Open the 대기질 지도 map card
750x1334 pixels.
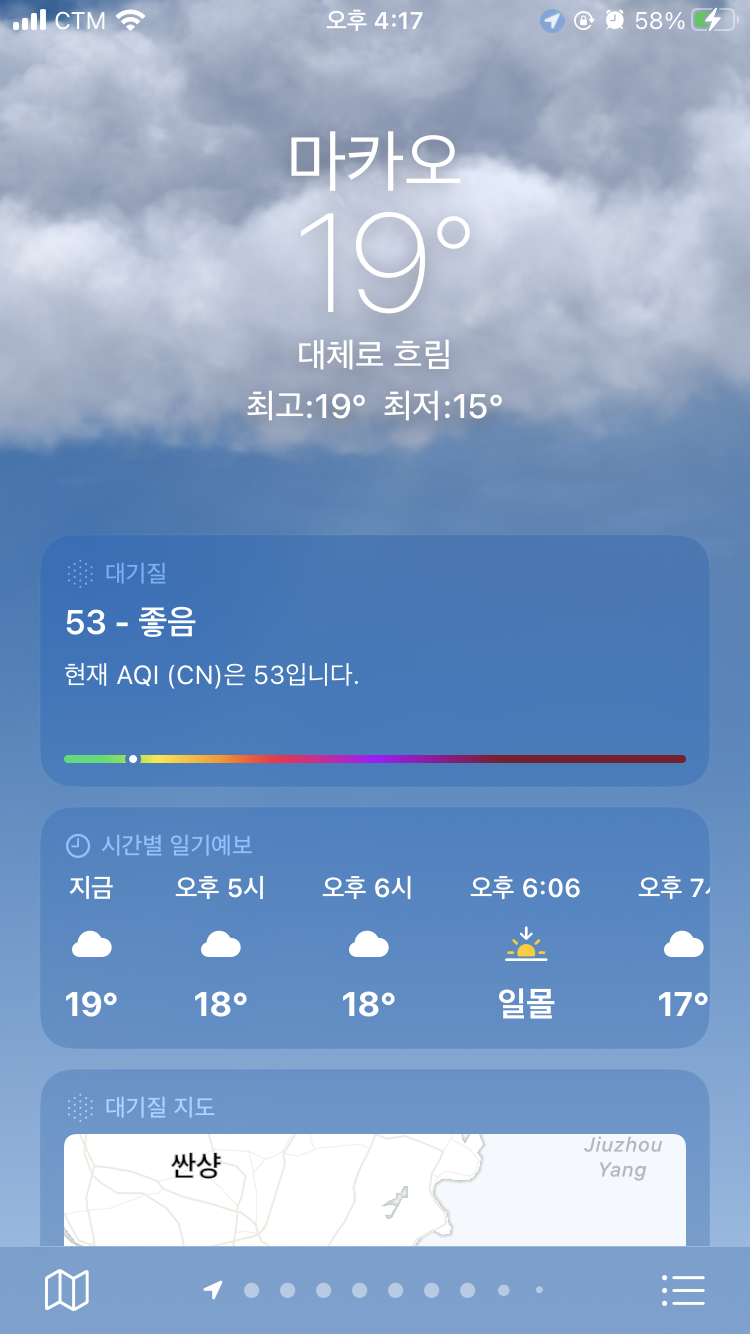coord(375,1170)
